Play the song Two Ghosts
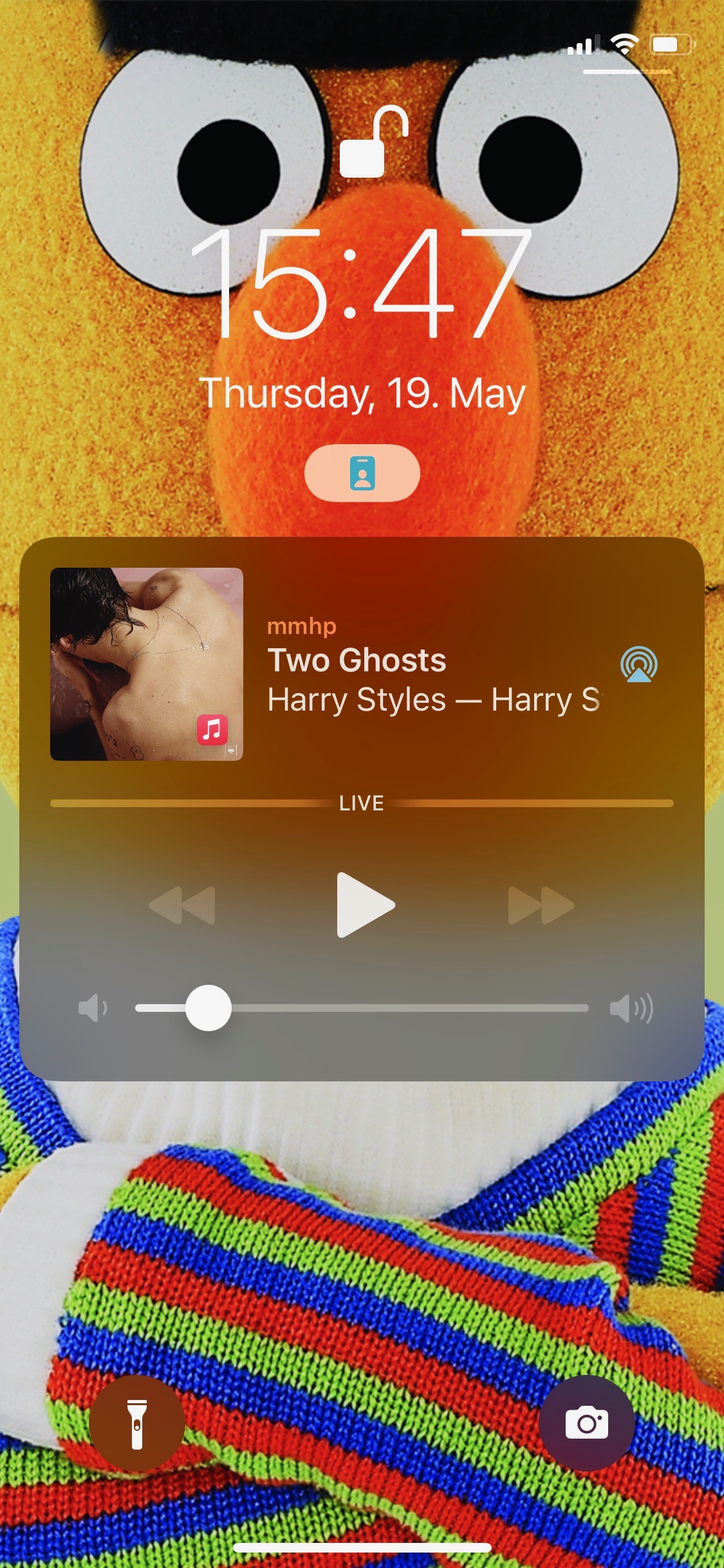This screenshot has width=724, height=1568. [364, 904]
